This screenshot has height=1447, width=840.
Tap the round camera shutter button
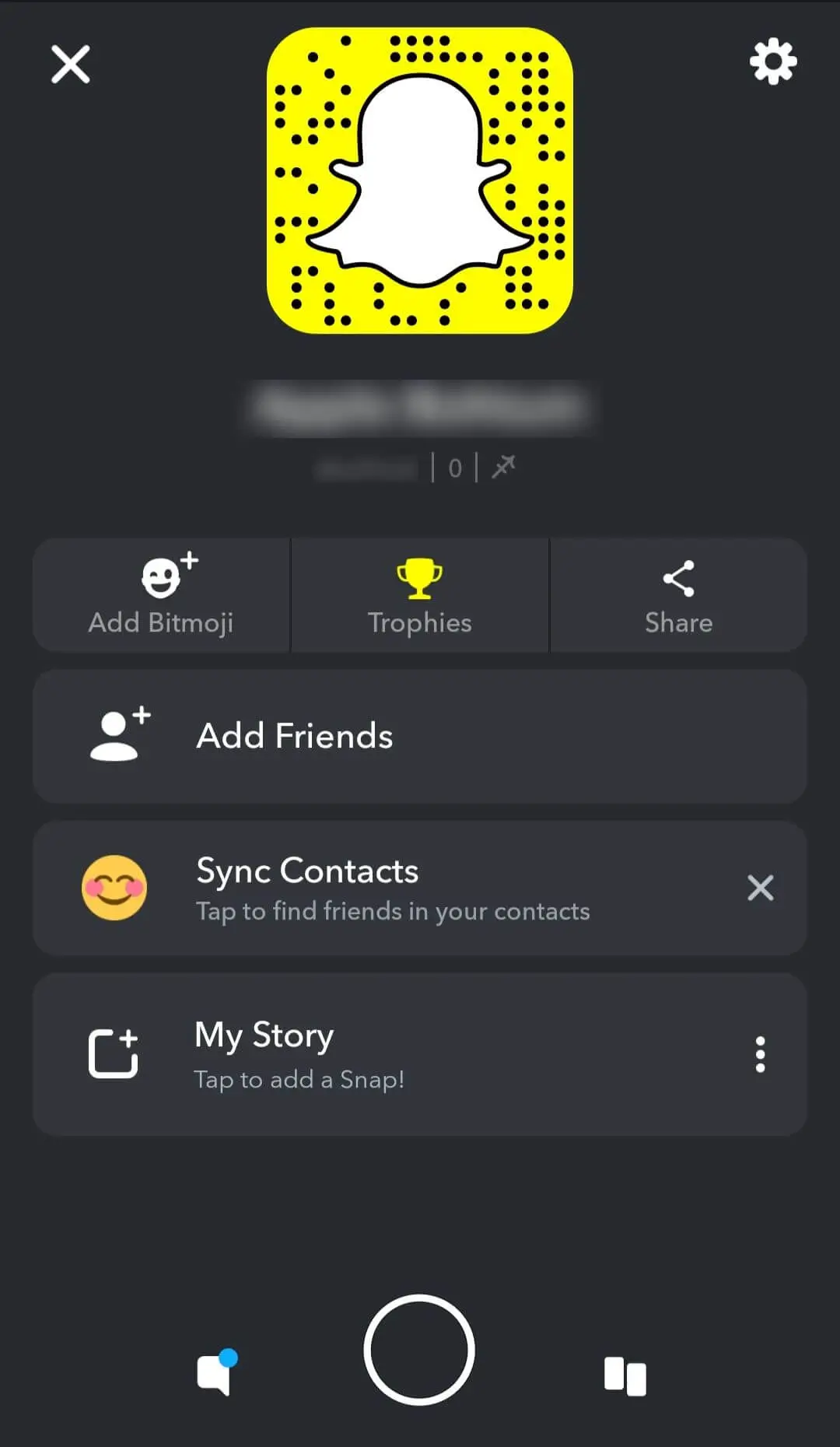419,1350
